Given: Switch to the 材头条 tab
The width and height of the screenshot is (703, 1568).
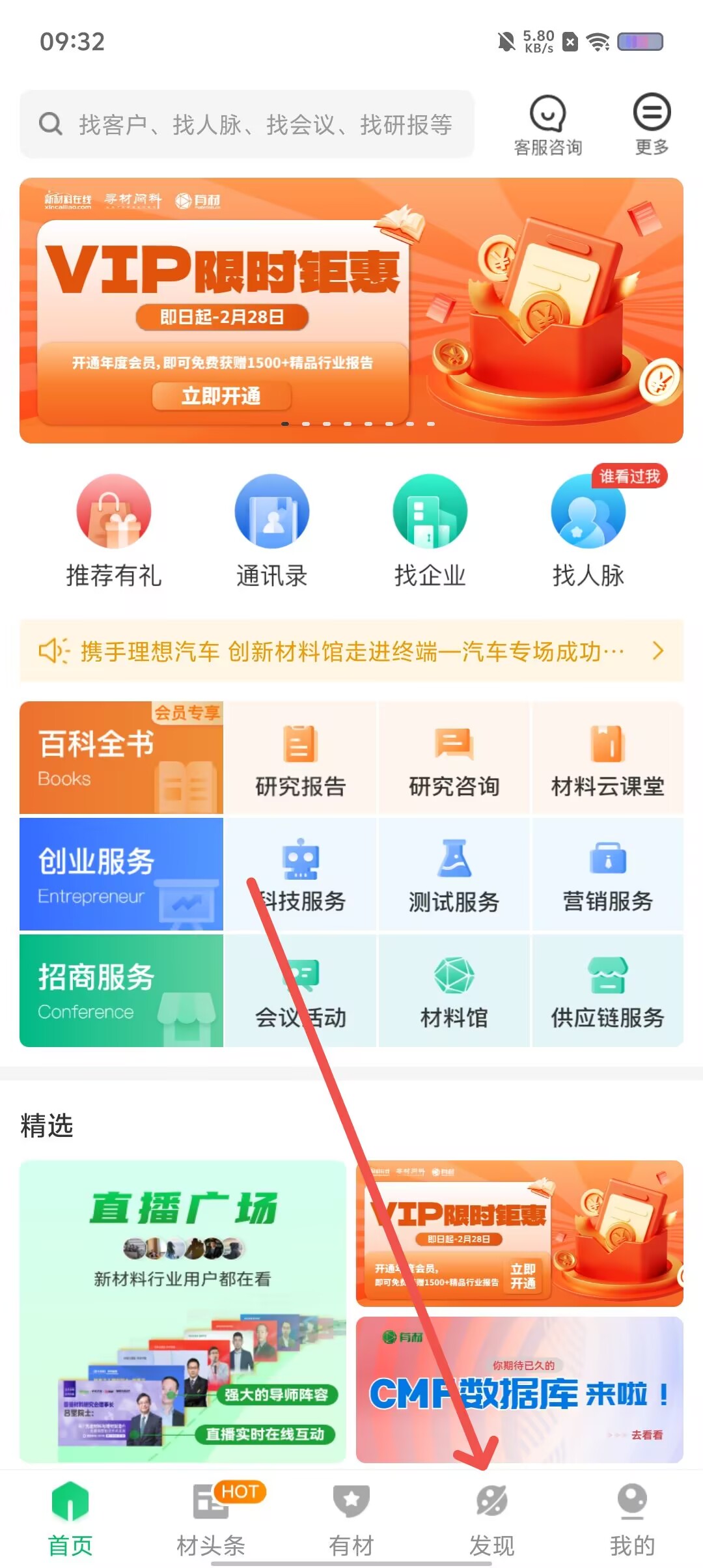Looking at the screenshot, I should tap(211, 1519).
